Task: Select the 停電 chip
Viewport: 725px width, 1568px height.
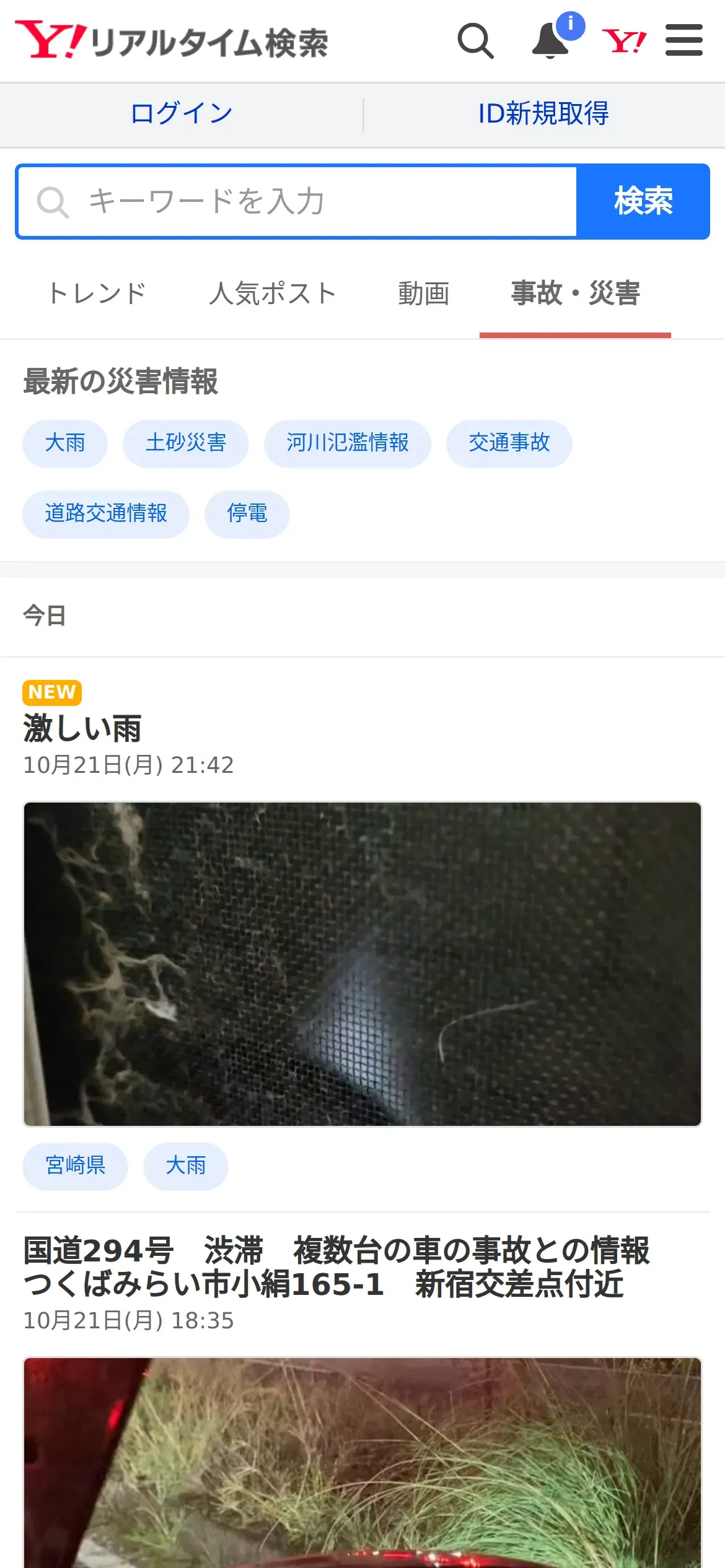Action: [247, 513]
